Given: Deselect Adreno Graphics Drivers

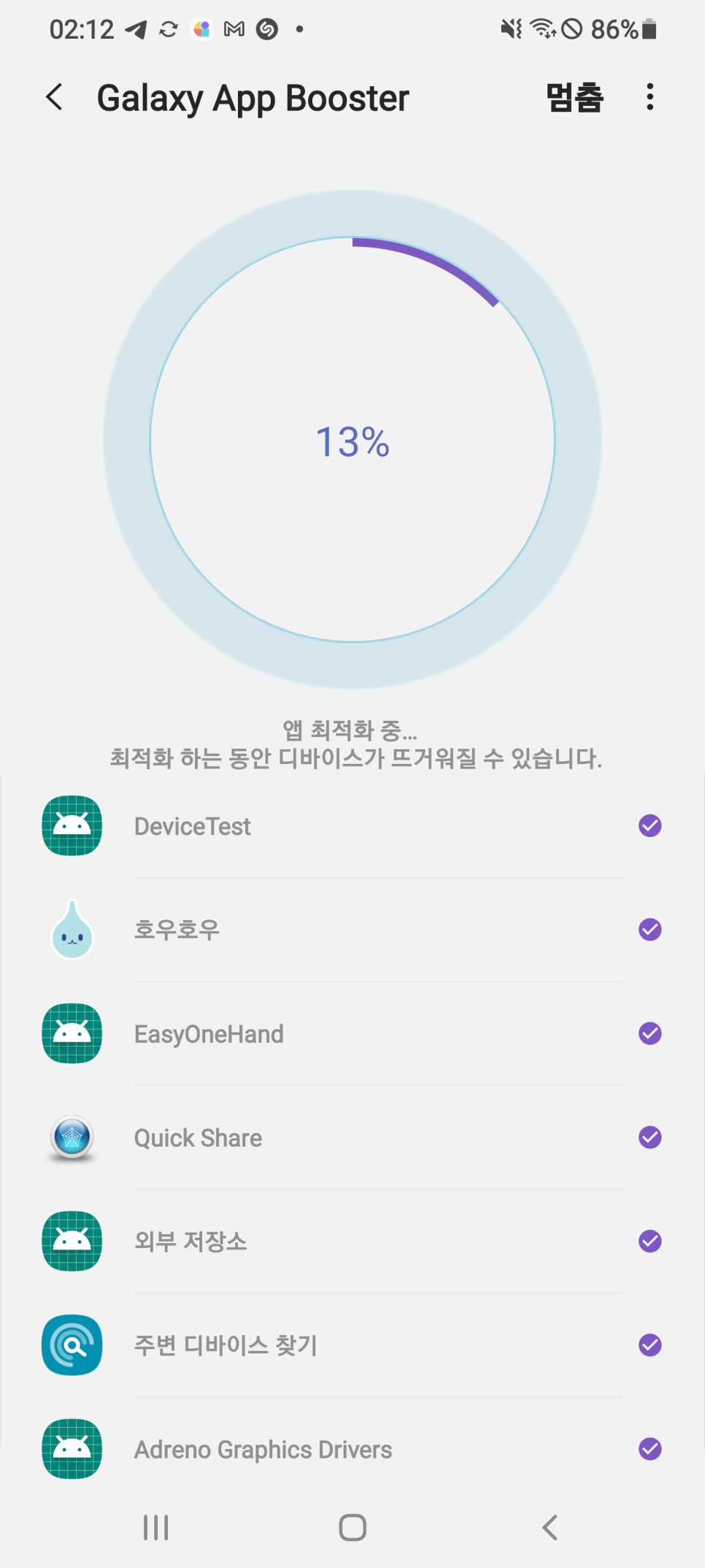Looking at the screenshot, I should [650, 1448].
